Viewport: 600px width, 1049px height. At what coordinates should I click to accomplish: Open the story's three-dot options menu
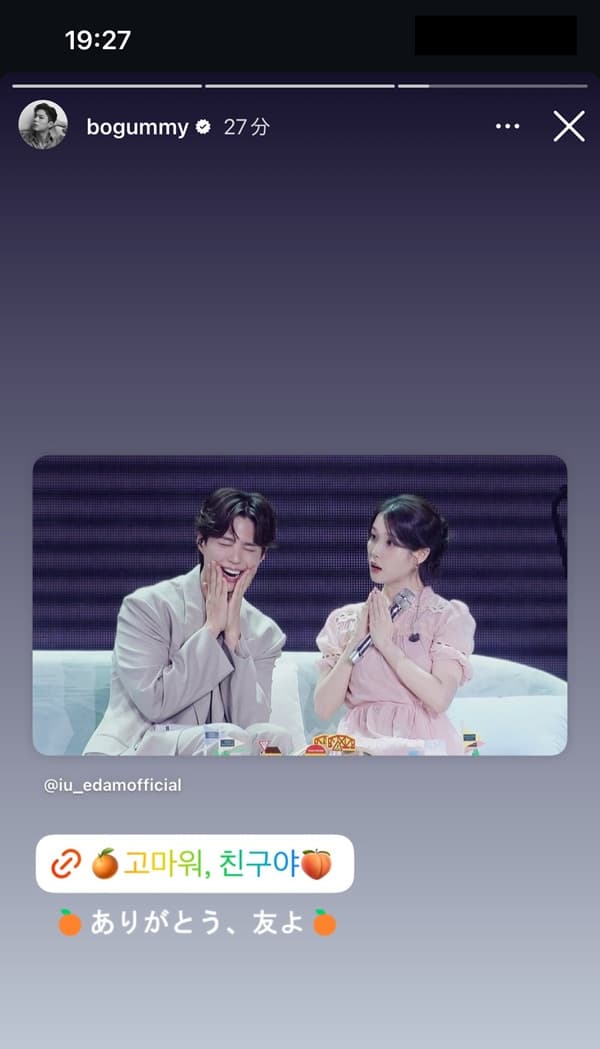point(508,126)
